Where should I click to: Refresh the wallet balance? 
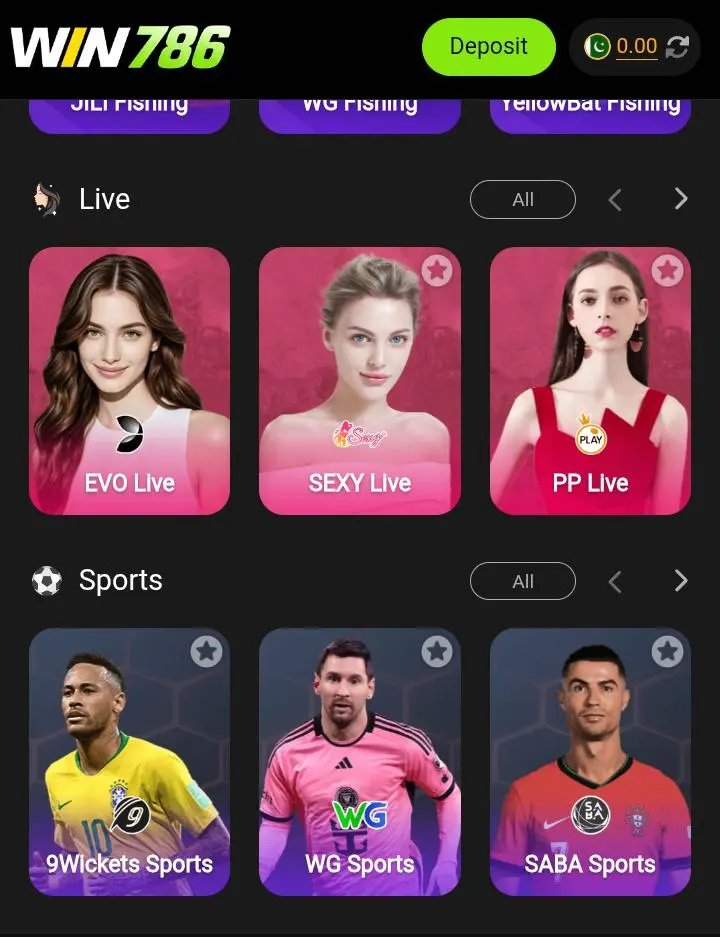click(x=678, y=47)
